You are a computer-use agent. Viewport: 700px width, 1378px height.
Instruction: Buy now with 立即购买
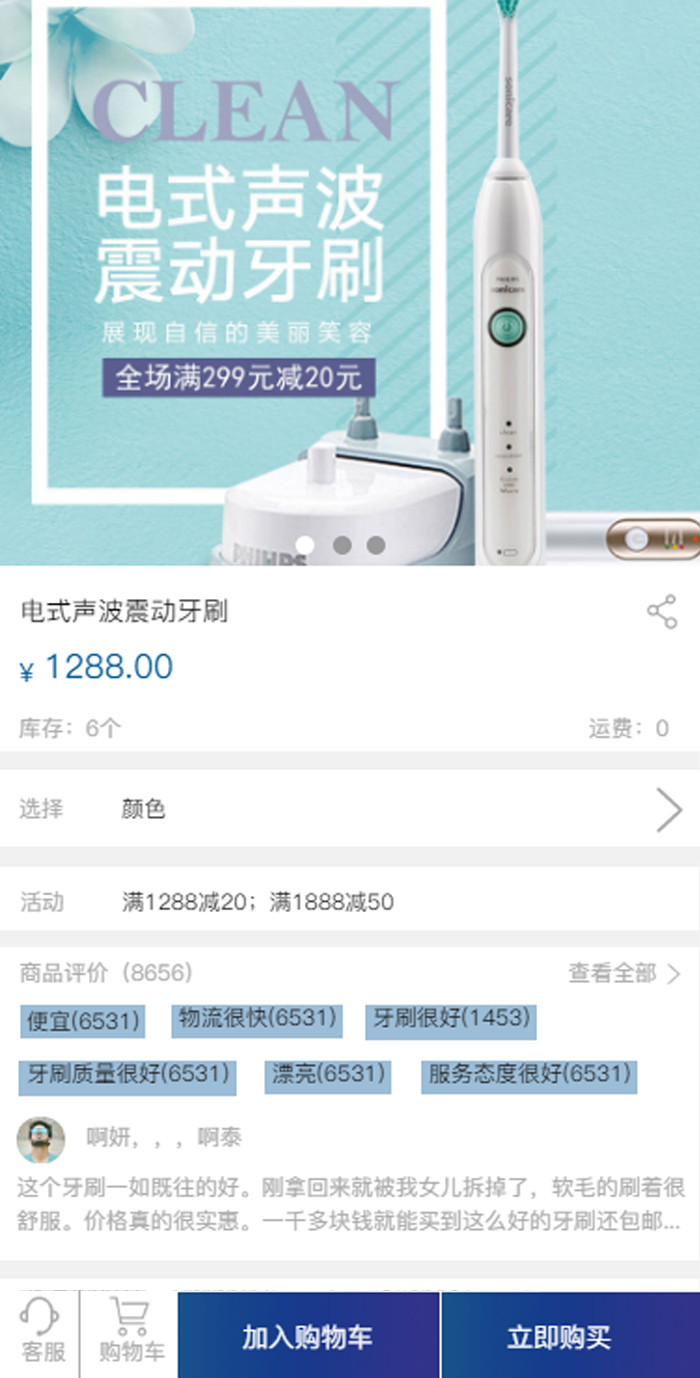(x=570, y=1336)
